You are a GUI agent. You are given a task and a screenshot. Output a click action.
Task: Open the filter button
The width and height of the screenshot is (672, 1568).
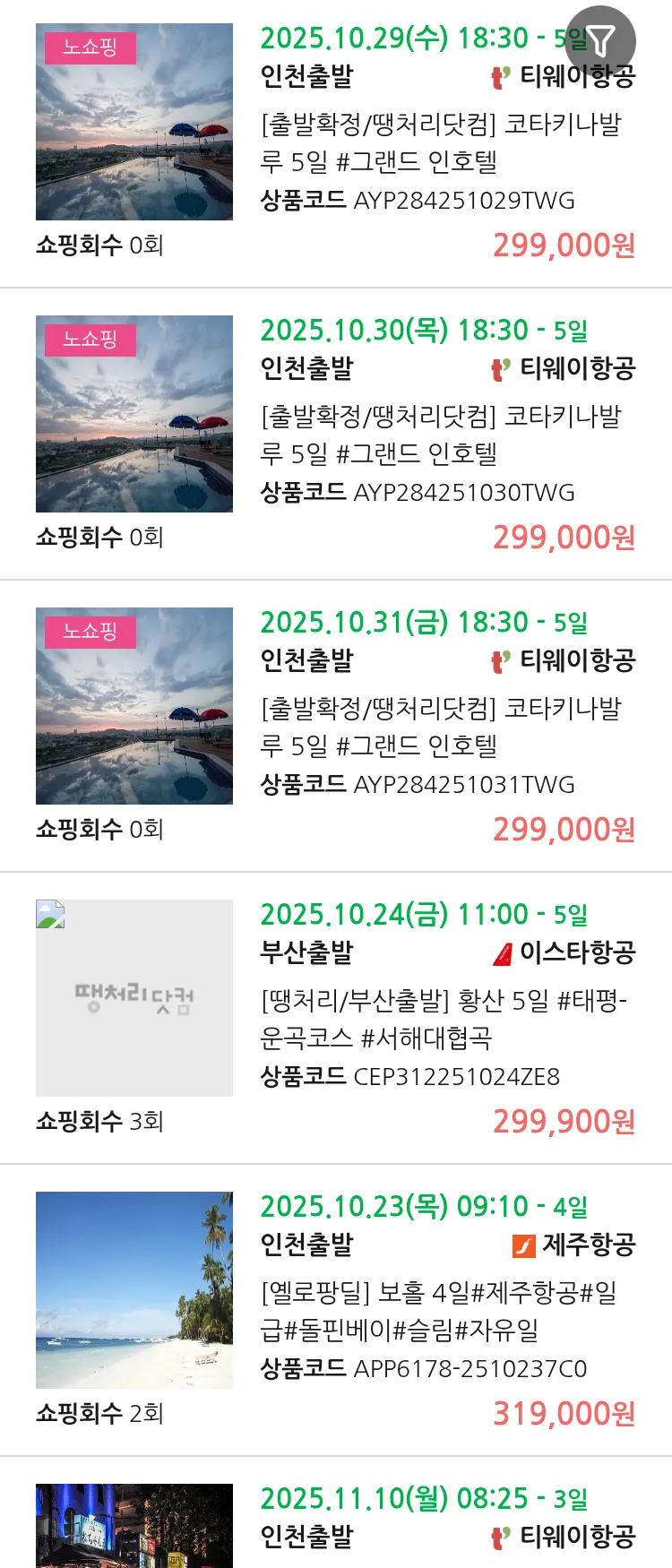(600, 40)
